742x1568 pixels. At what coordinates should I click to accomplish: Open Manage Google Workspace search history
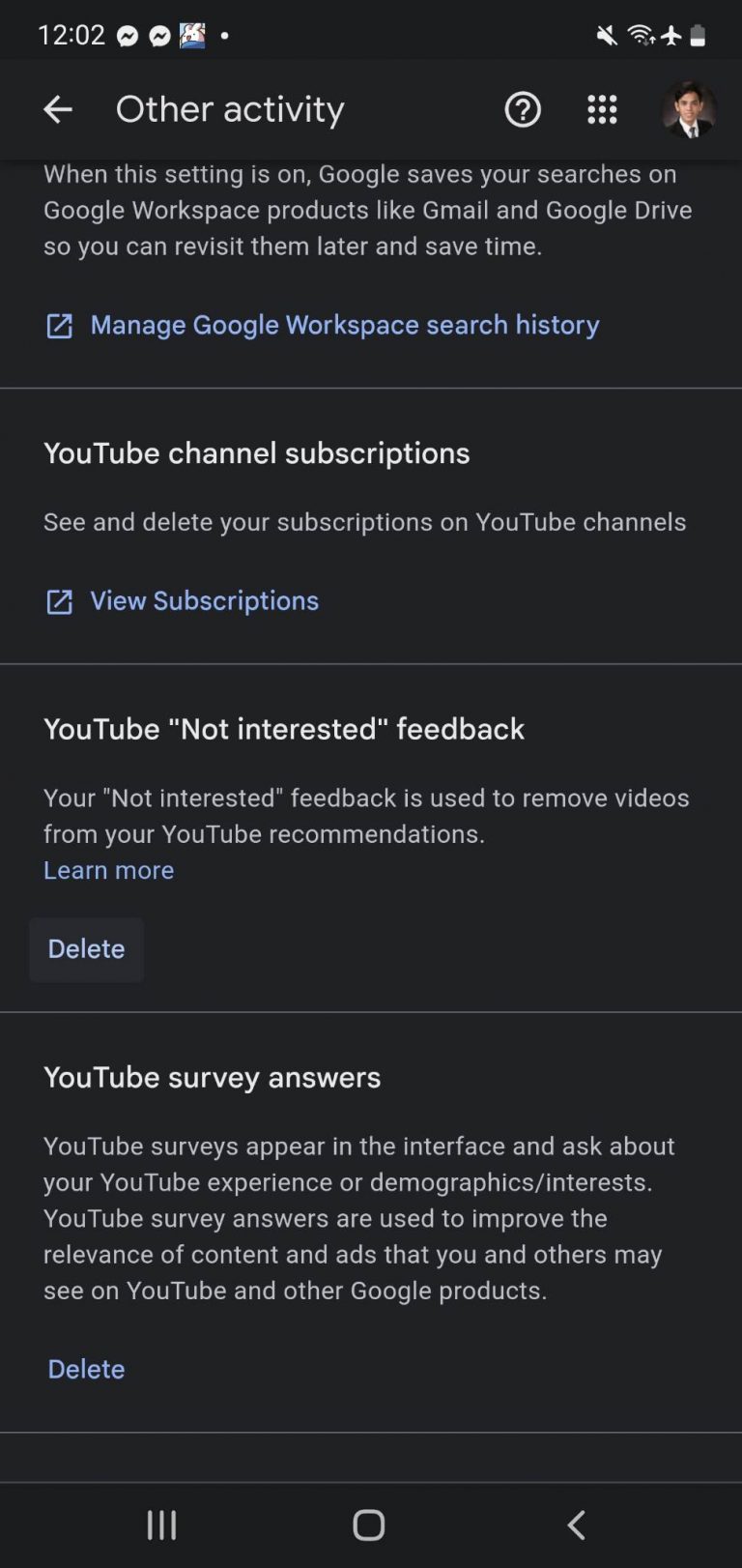click(345, 326)
